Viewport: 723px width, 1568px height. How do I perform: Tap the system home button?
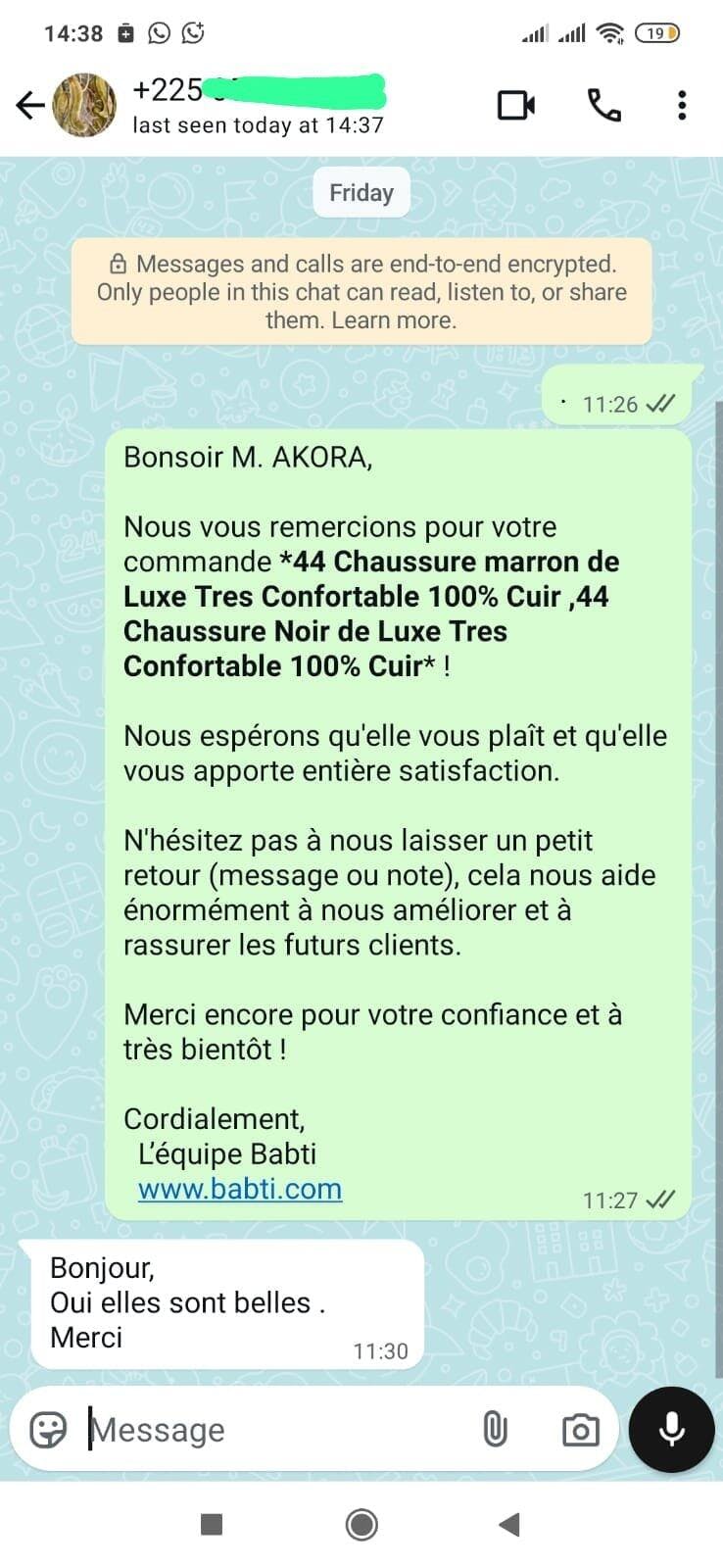click(361, 1524)
